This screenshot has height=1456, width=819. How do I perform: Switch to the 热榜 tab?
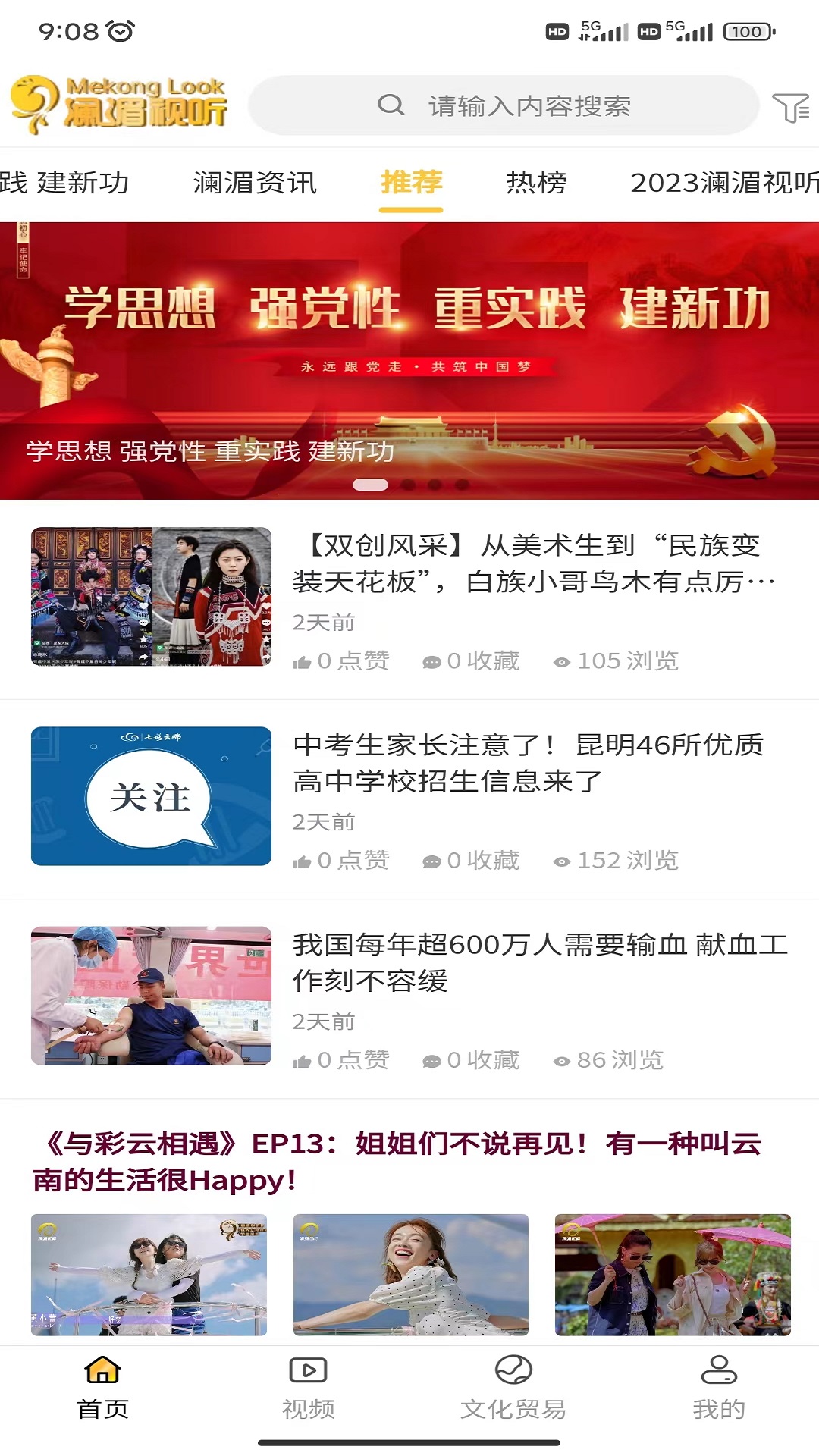(536, 183)
